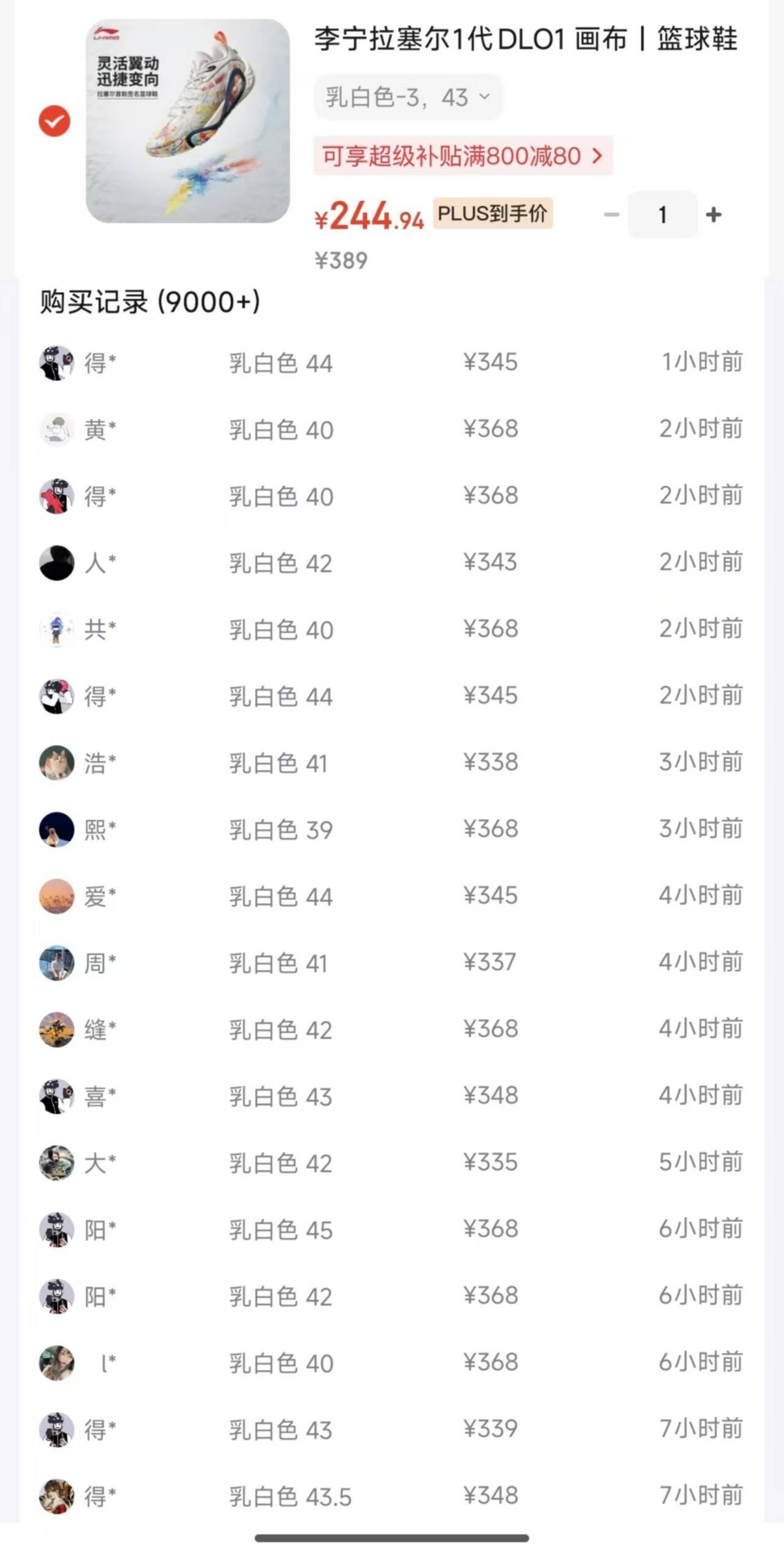Decrease the item quantity with minus
This screenshot has height=1554, width=784.
coord(611,214)
